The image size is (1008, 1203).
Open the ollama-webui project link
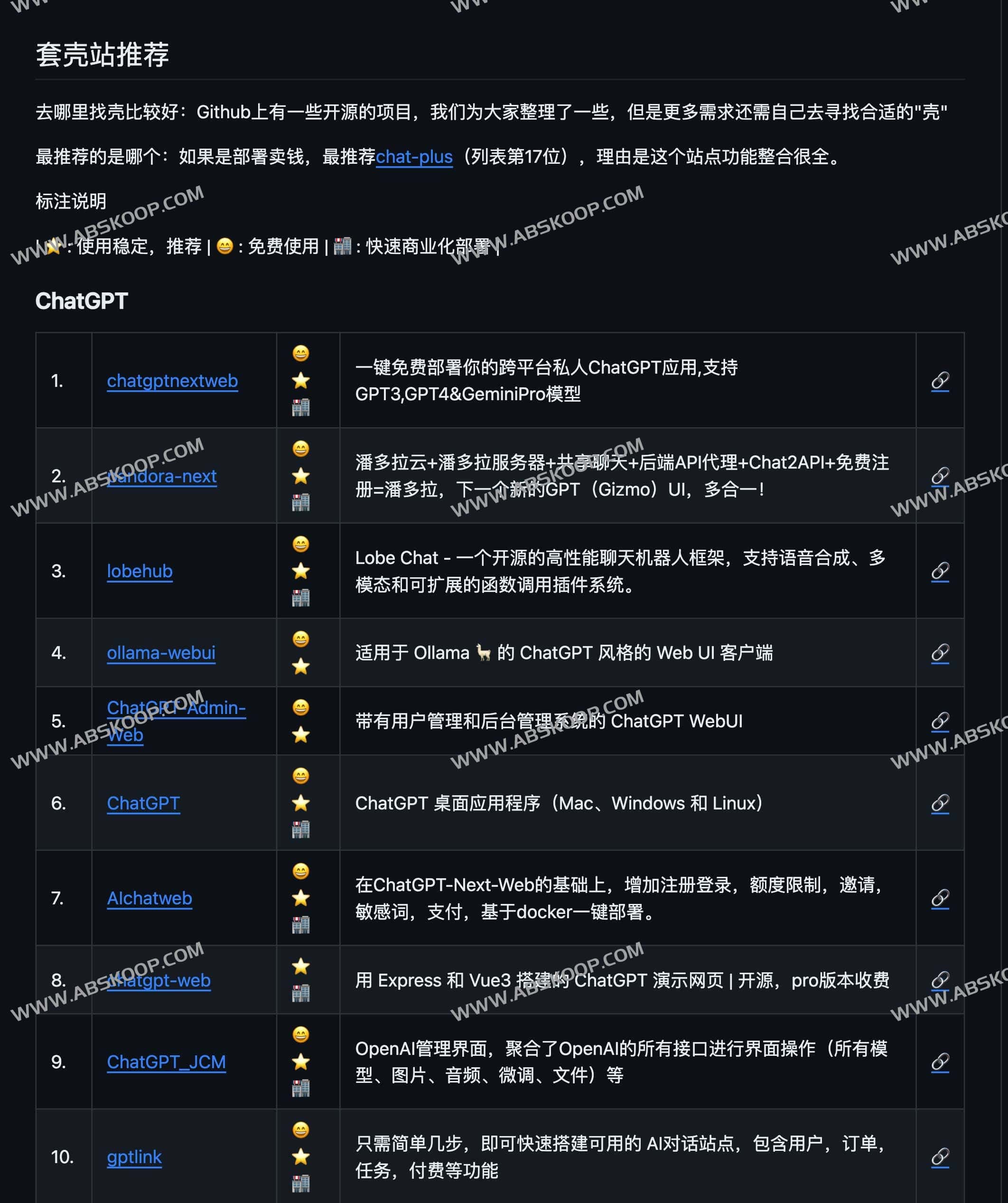point(161,652)
